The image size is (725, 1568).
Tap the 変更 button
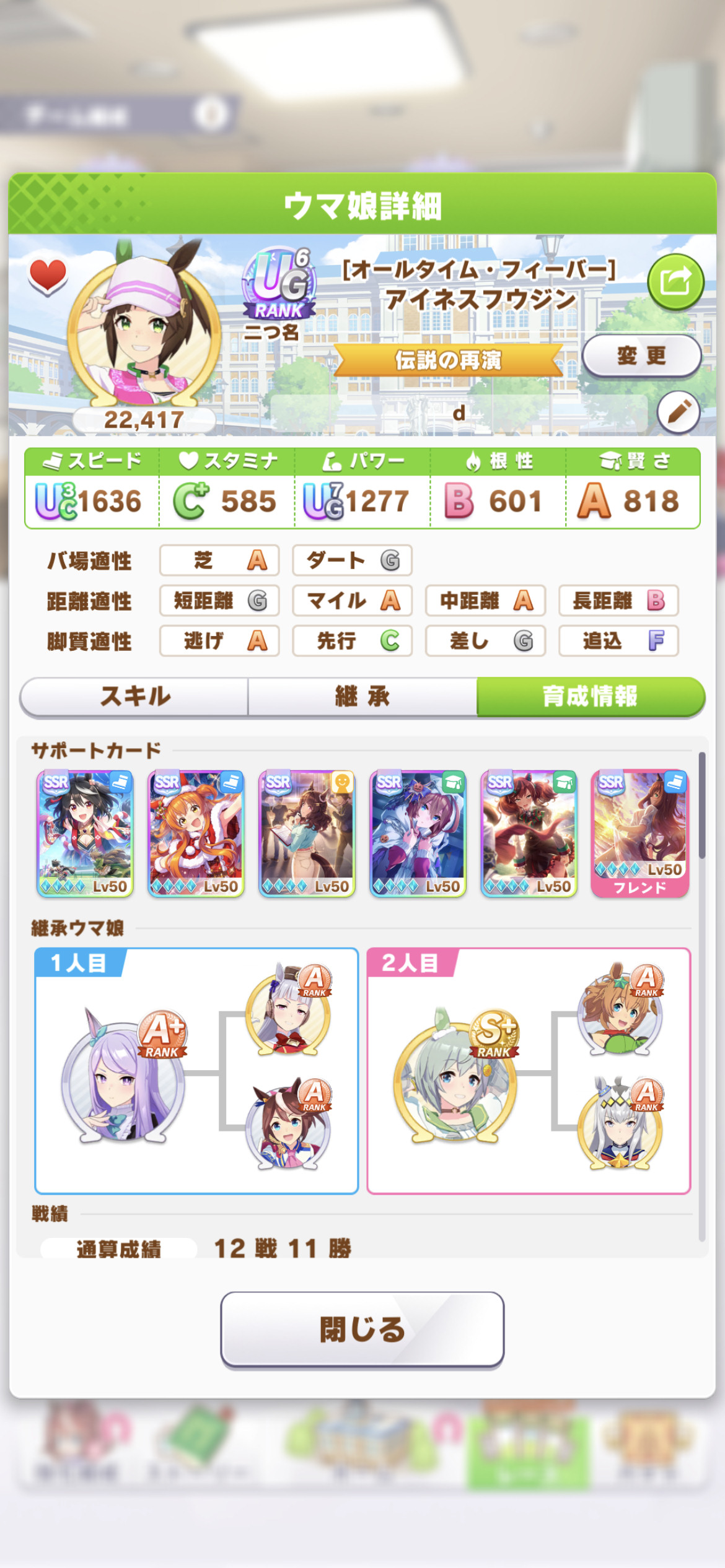coord(641,356)
